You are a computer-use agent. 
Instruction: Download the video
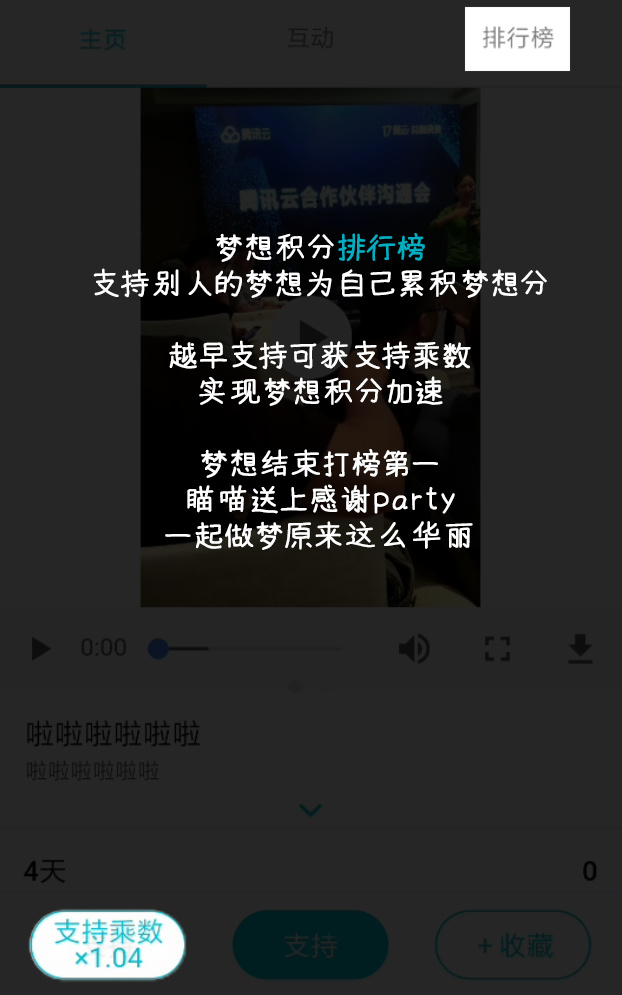(580, 649)
